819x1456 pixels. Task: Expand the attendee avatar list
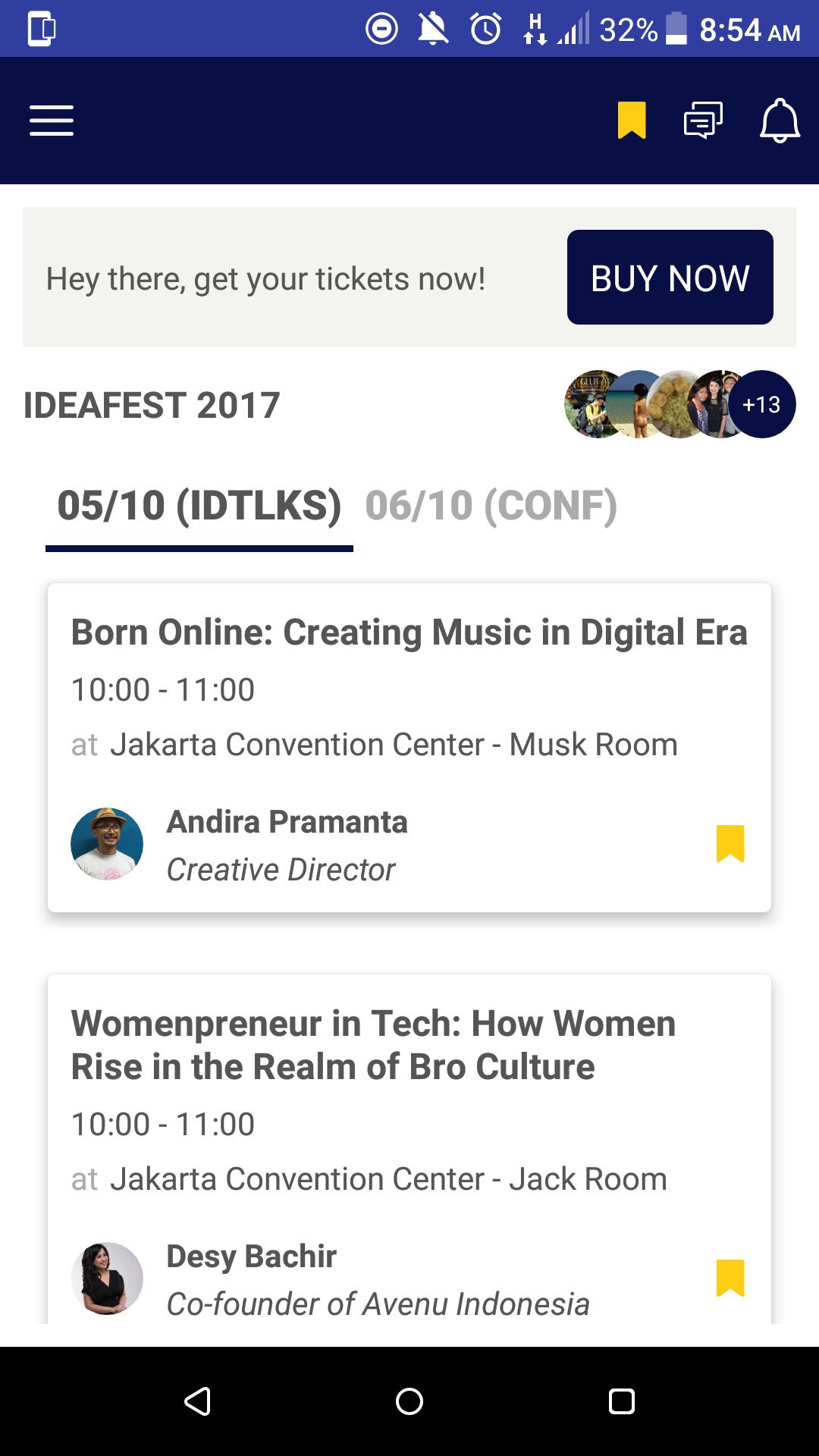[x=761, y=405]
